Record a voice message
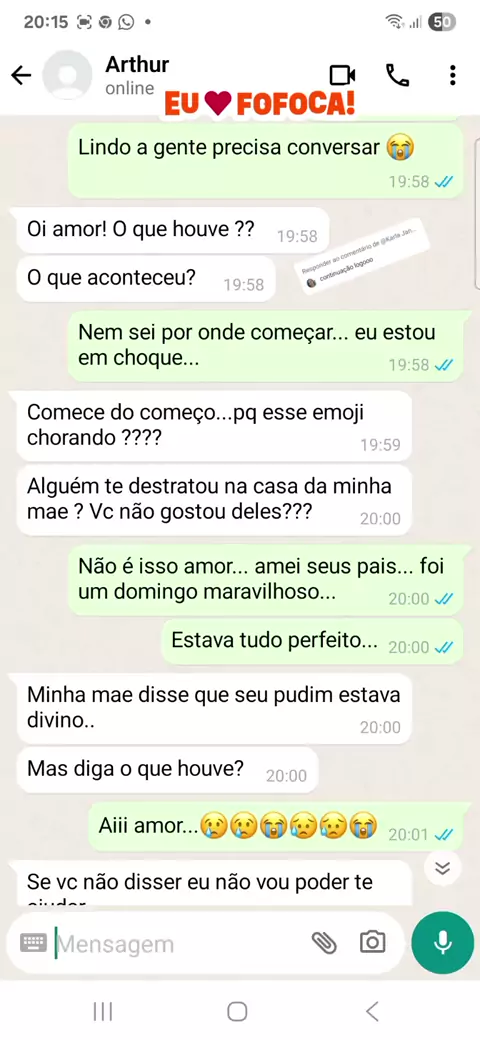480x1040 pixels. (x=443, y=942)
